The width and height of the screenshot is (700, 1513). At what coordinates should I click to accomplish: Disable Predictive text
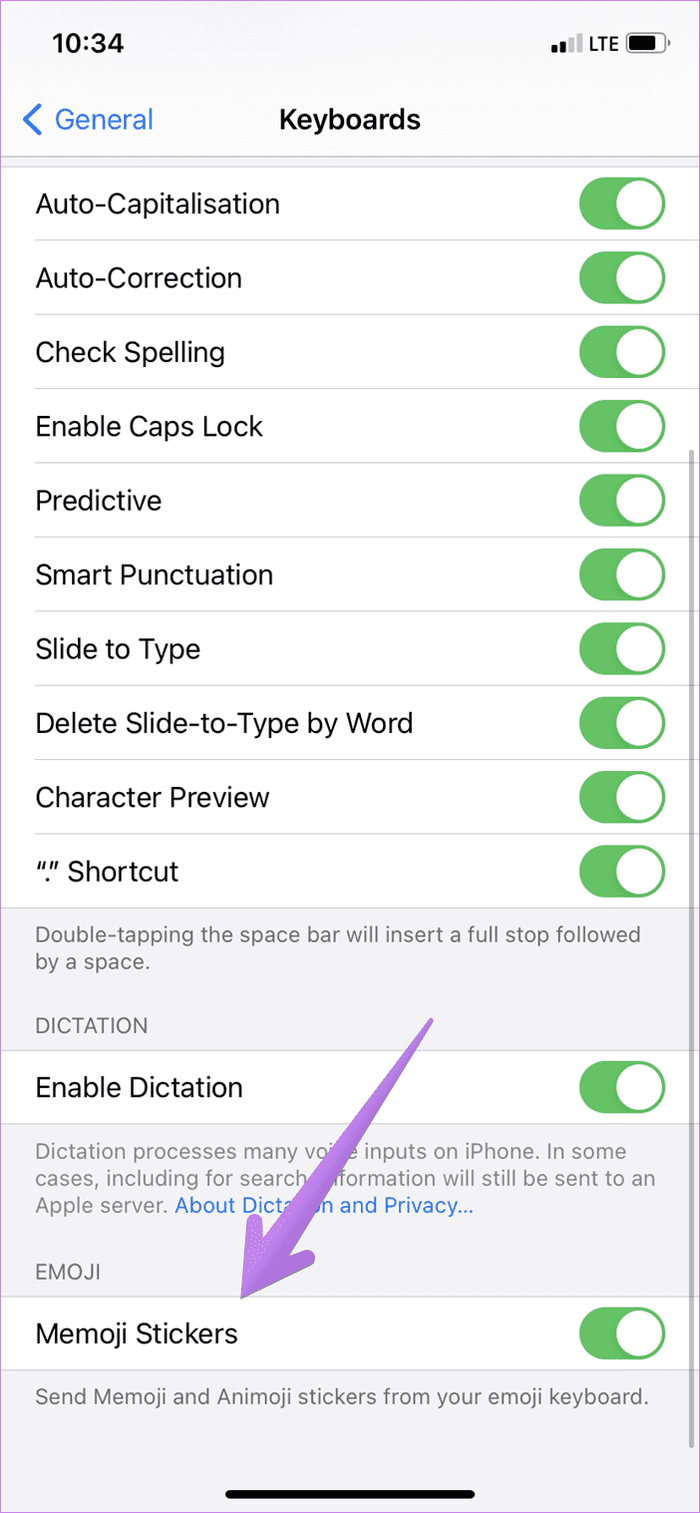pyautogui.click(x=622, y=500)
